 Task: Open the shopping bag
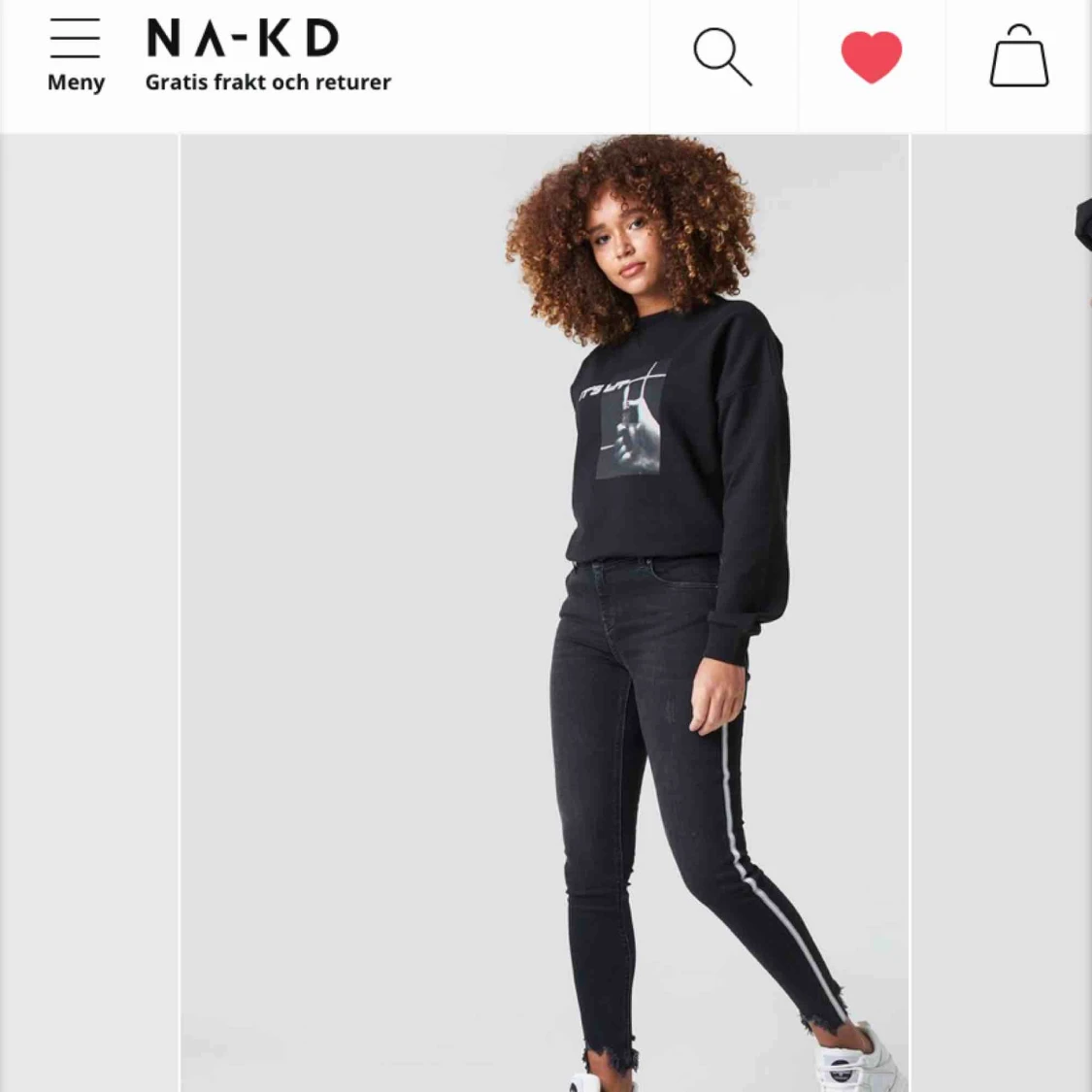pos(1018,57)
